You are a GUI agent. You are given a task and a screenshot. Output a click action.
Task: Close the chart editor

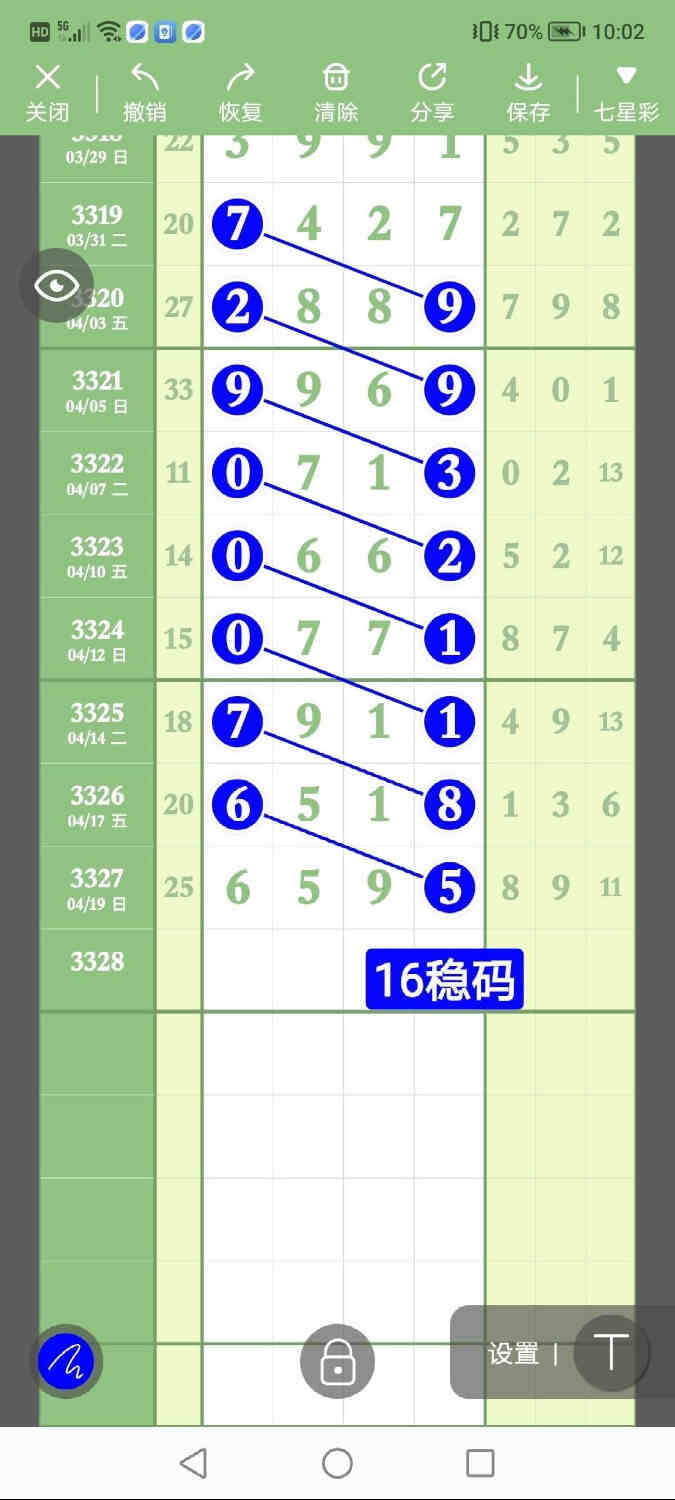[x=47, y=93]
